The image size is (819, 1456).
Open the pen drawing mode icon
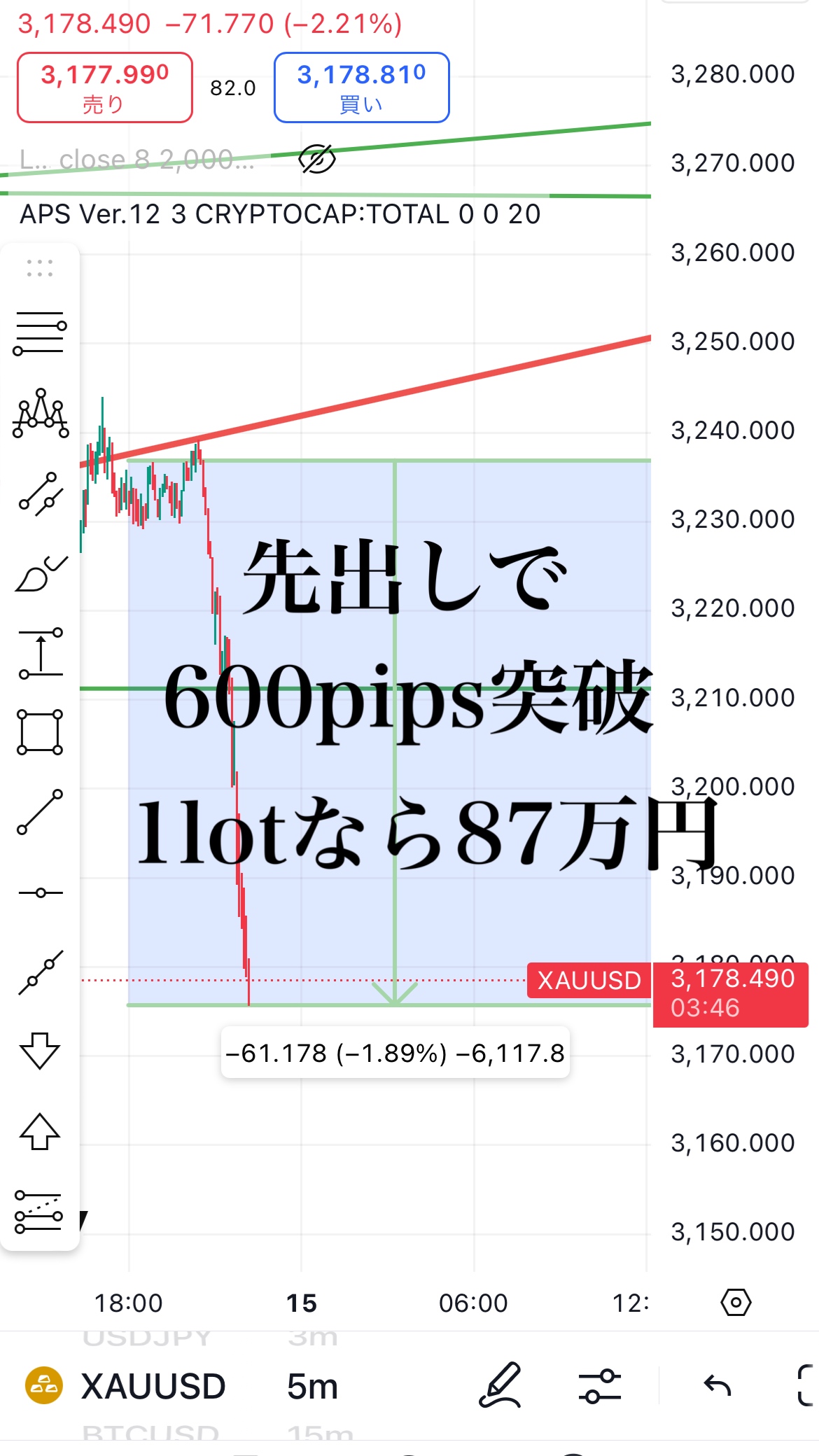(x=500, y=1385)
